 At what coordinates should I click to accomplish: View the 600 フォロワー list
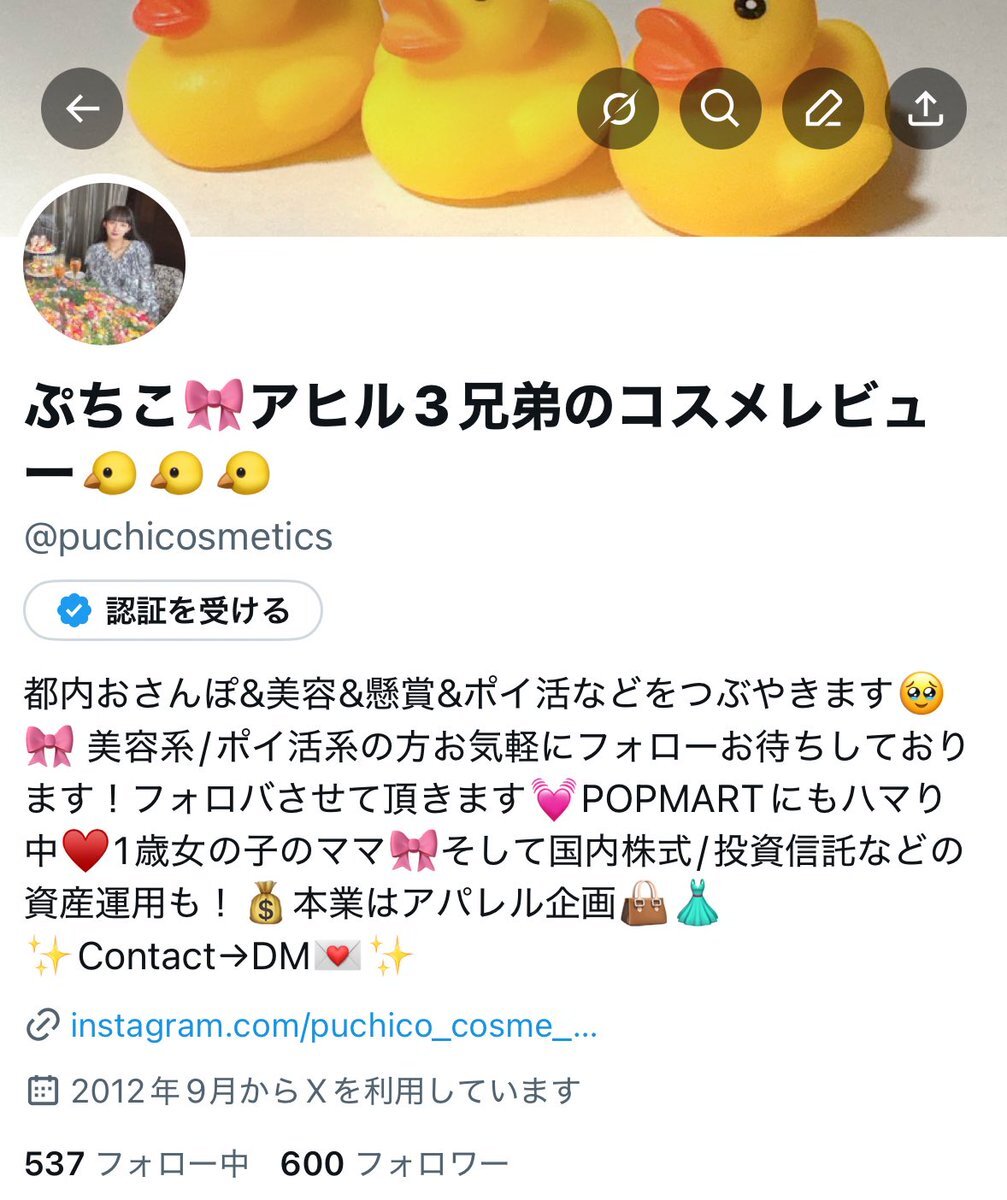394,1163
